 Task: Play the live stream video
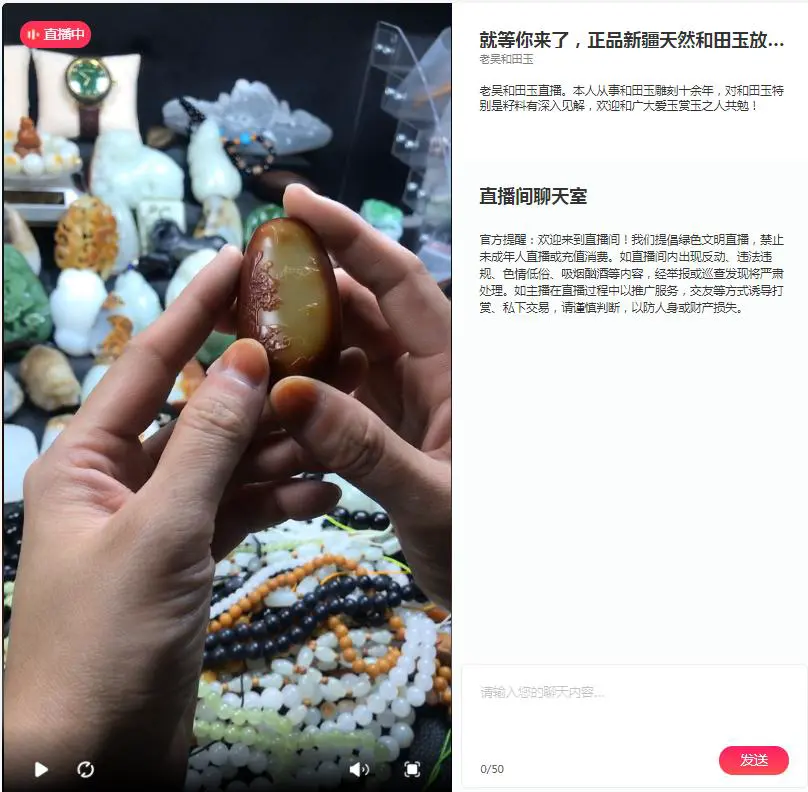[41, 769]
